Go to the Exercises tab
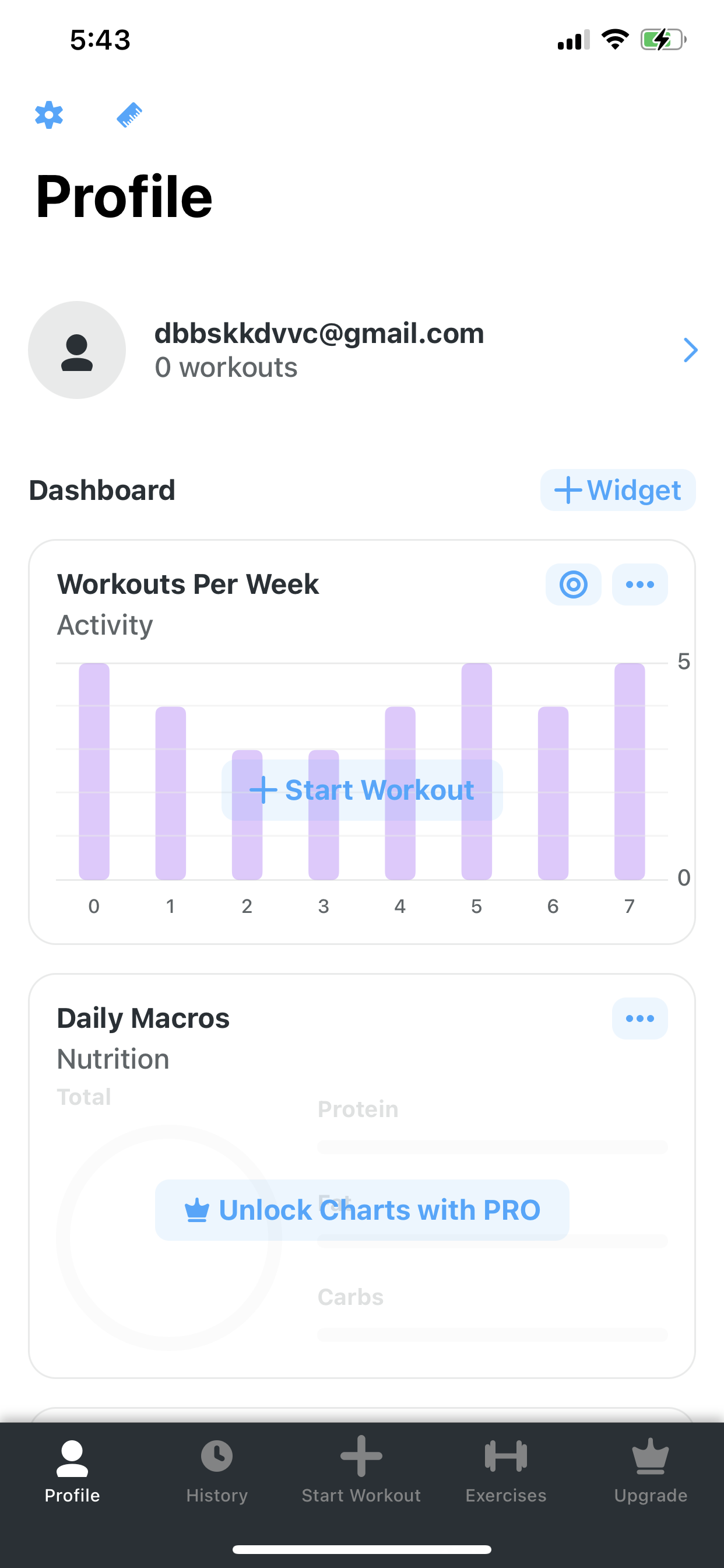 505,1470
